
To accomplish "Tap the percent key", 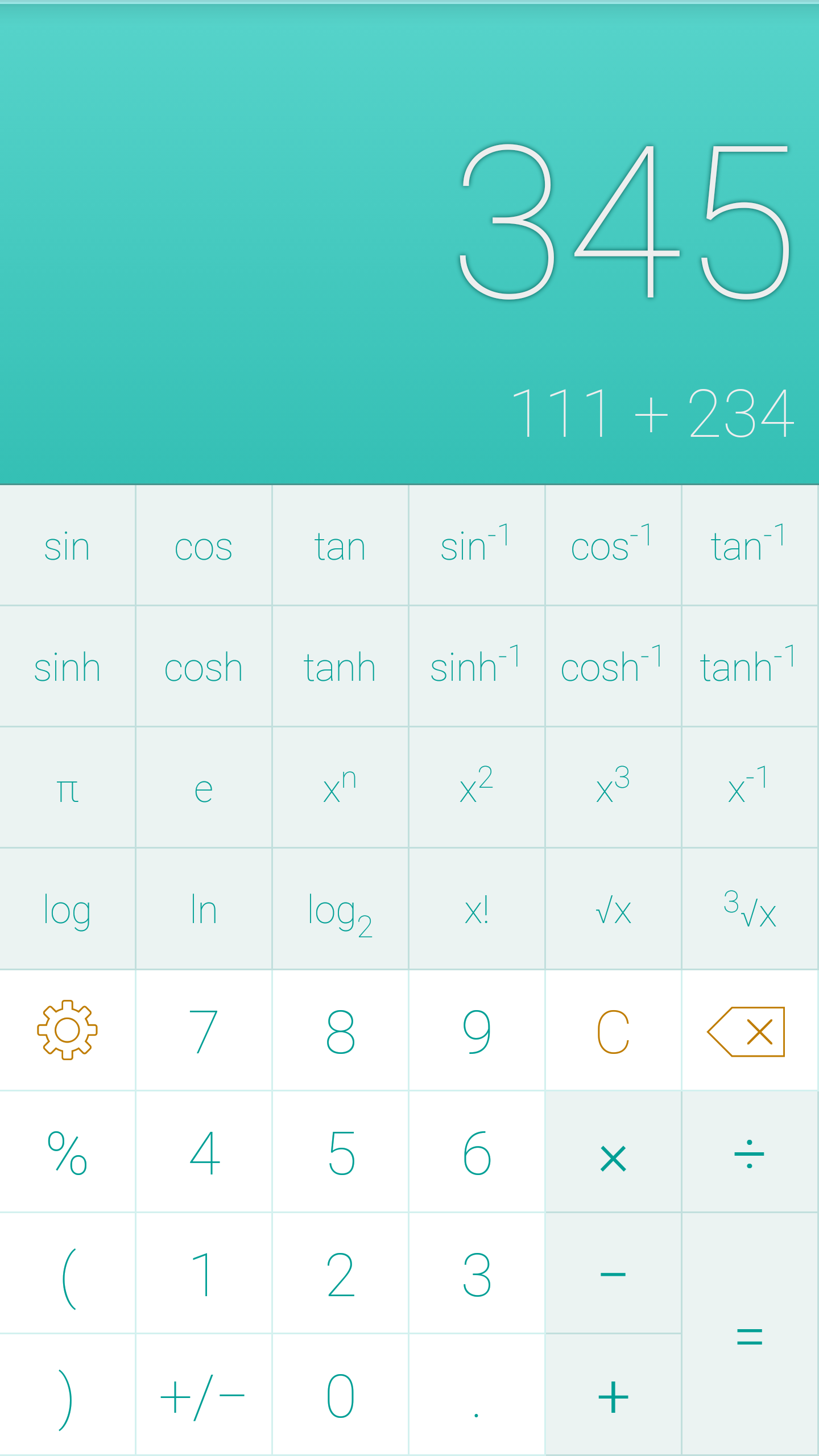I will [67, 1152].
